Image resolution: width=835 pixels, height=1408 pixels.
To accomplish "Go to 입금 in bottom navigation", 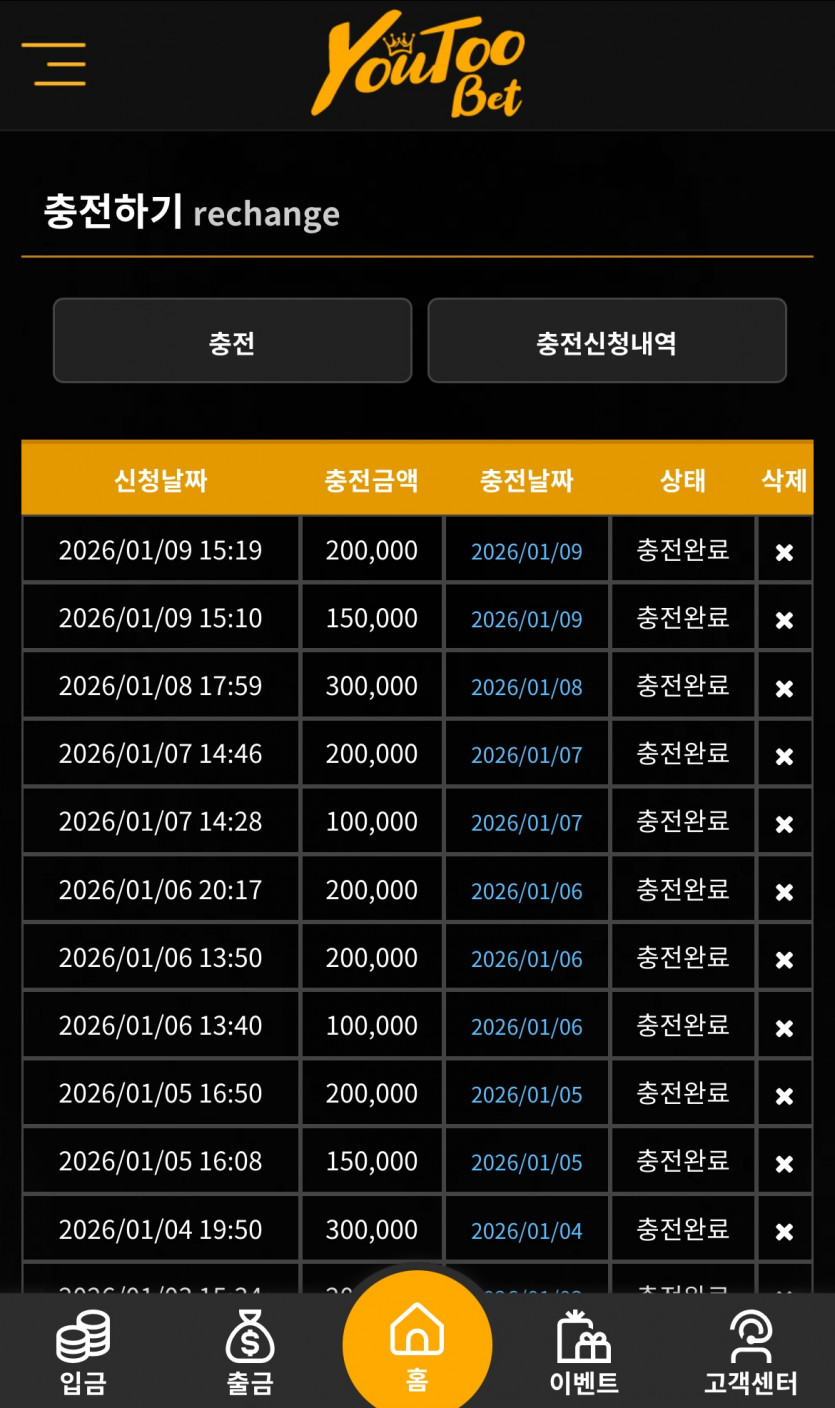I will coord(83,1353).
